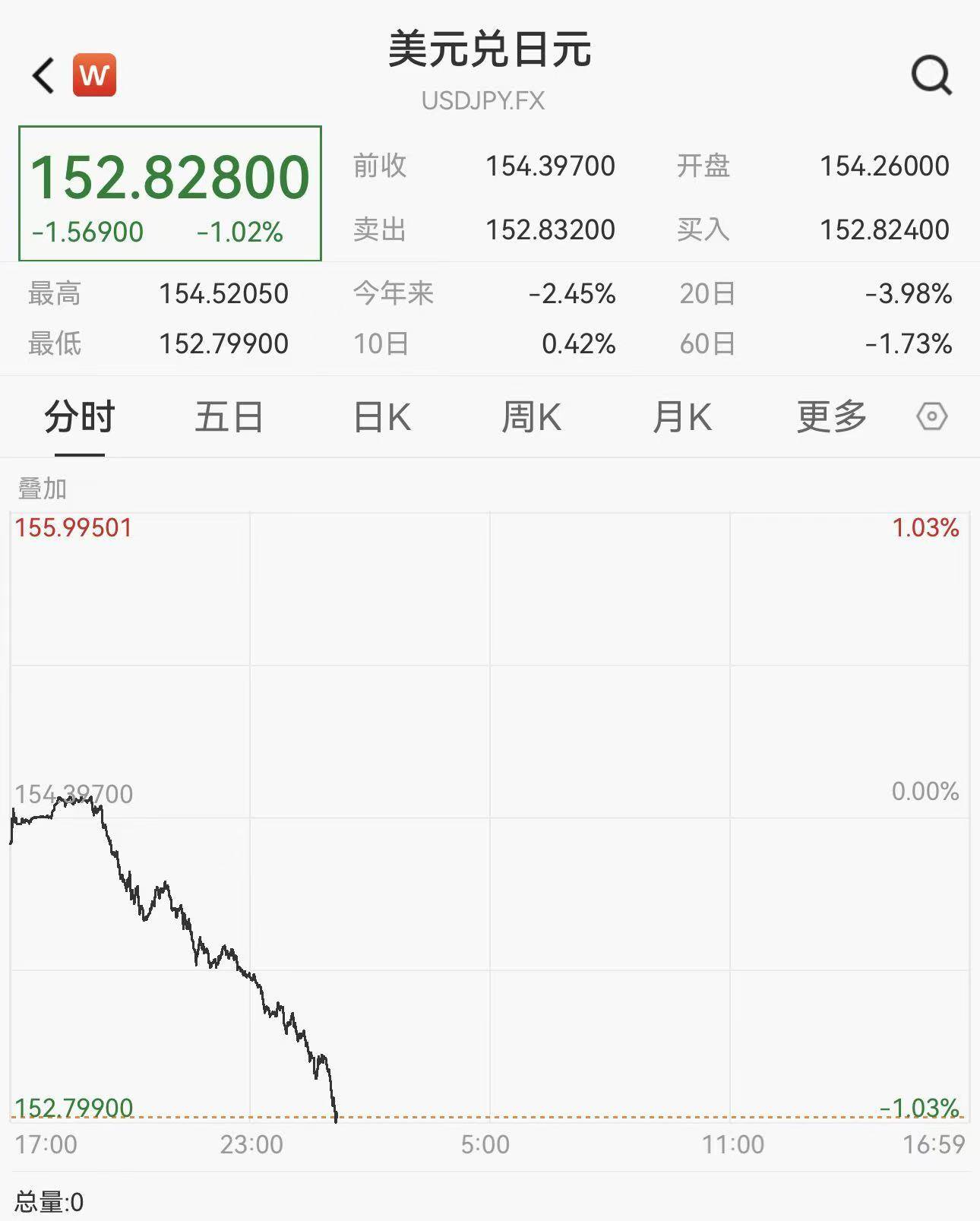Open the search magnifier icon
Screen dimensions: 980x1221
tap(931, 75)
